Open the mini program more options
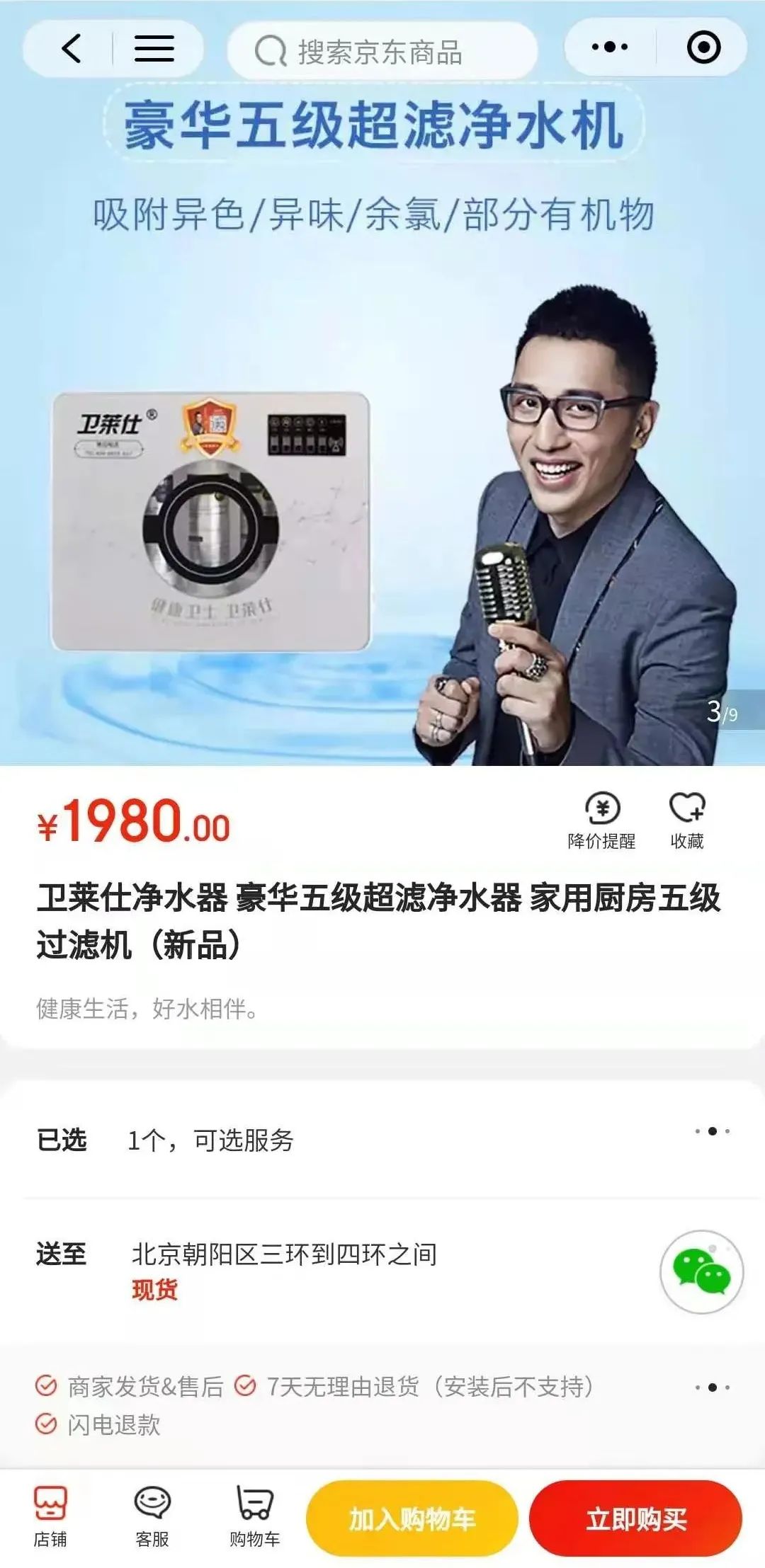Viewport: 765px width, 1568px height. pyautogui.click(x=609, y=48)
